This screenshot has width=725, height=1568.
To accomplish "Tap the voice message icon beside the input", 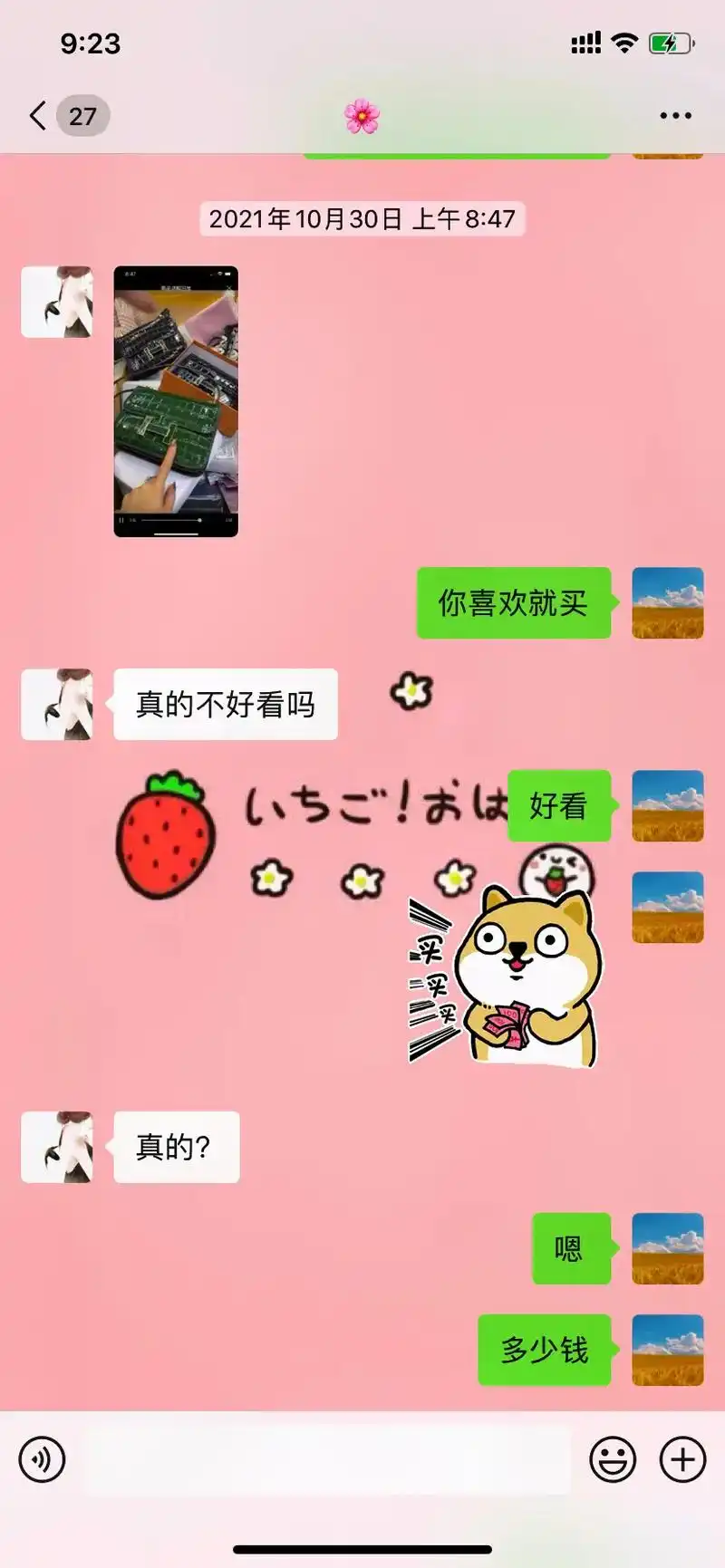I will click(x=41, y=1459).
